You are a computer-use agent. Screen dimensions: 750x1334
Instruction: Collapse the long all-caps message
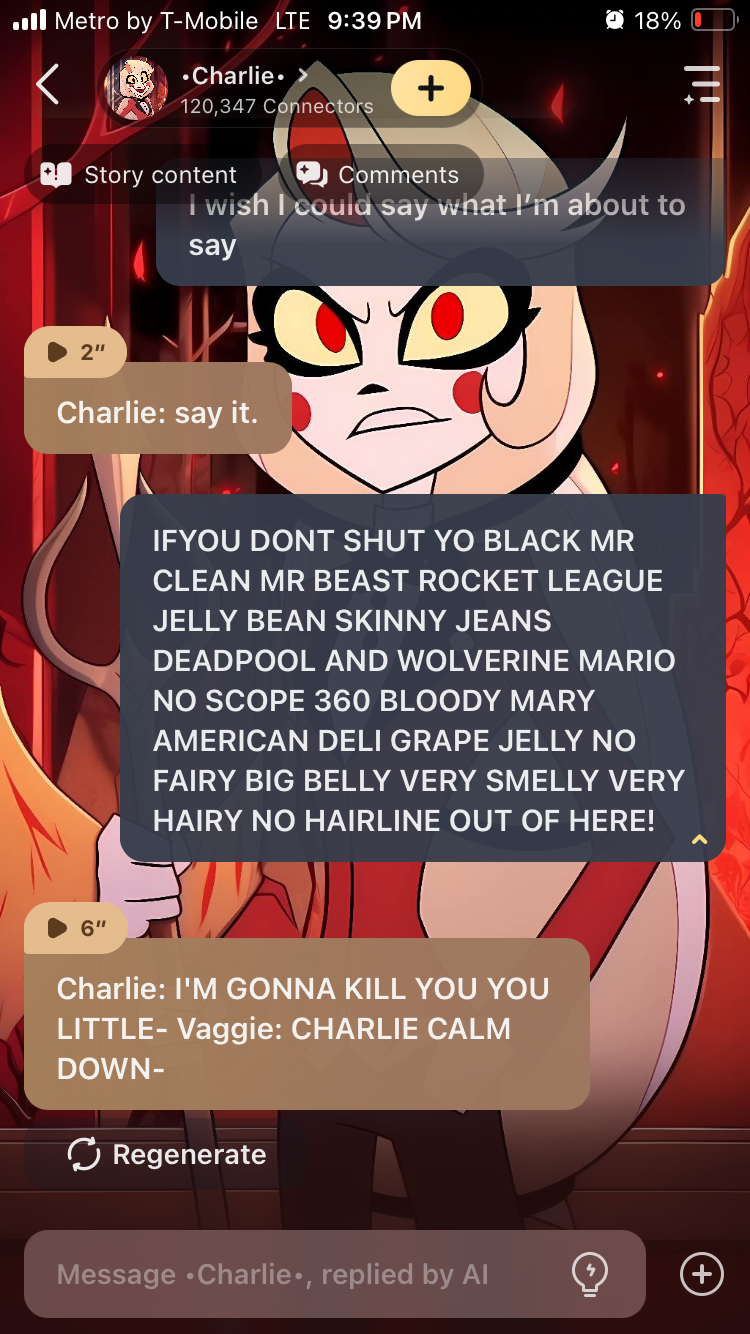pyautogui.click(x=699, y=839)
